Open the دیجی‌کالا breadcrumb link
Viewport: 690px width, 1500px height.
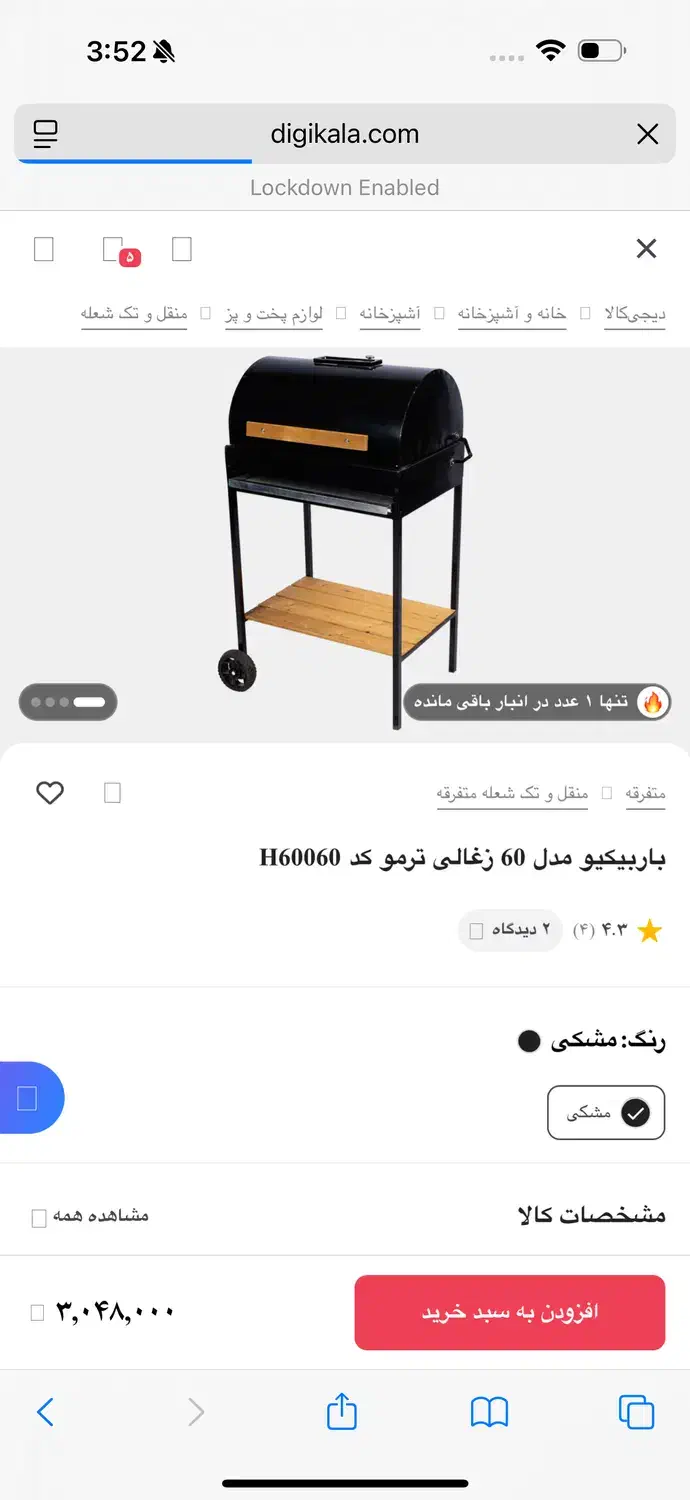pyautogui.click(x=635, y=314)
